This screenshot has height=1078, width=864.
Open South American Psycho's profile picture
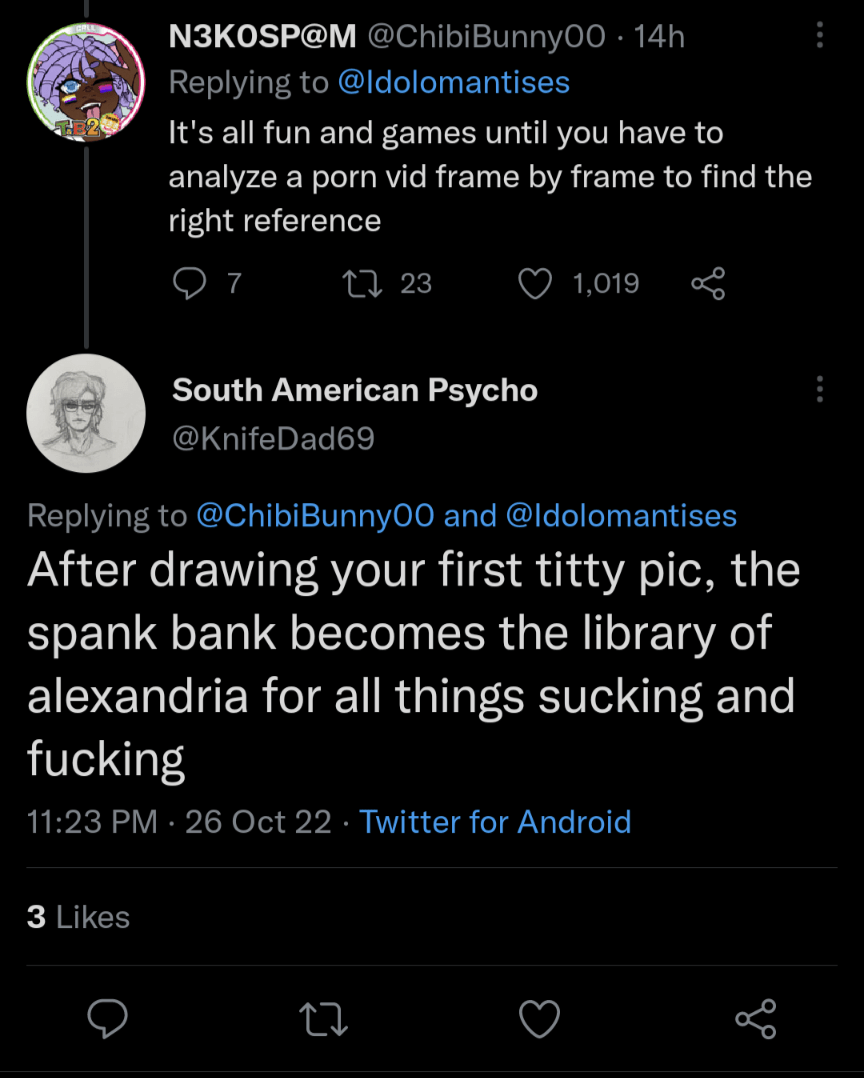pos(86,413)
